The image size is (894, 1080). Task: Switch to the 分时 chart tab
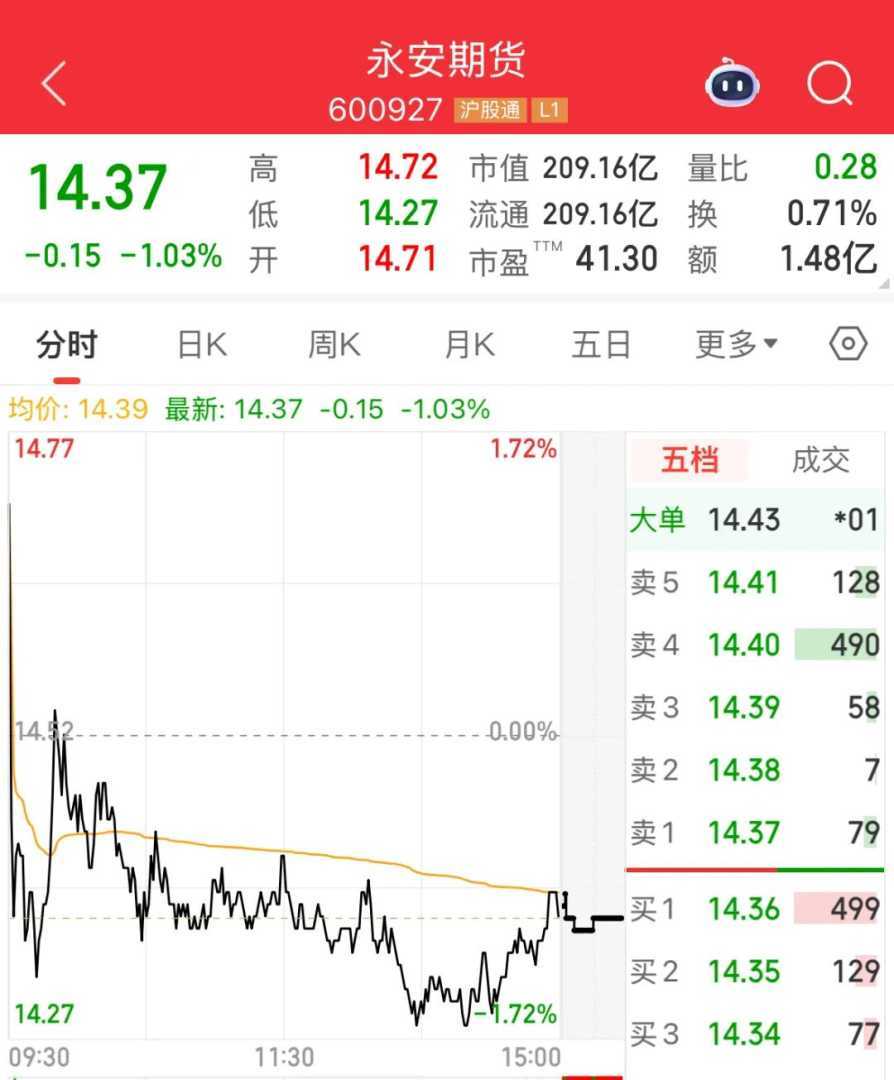[x=66, y=345]
